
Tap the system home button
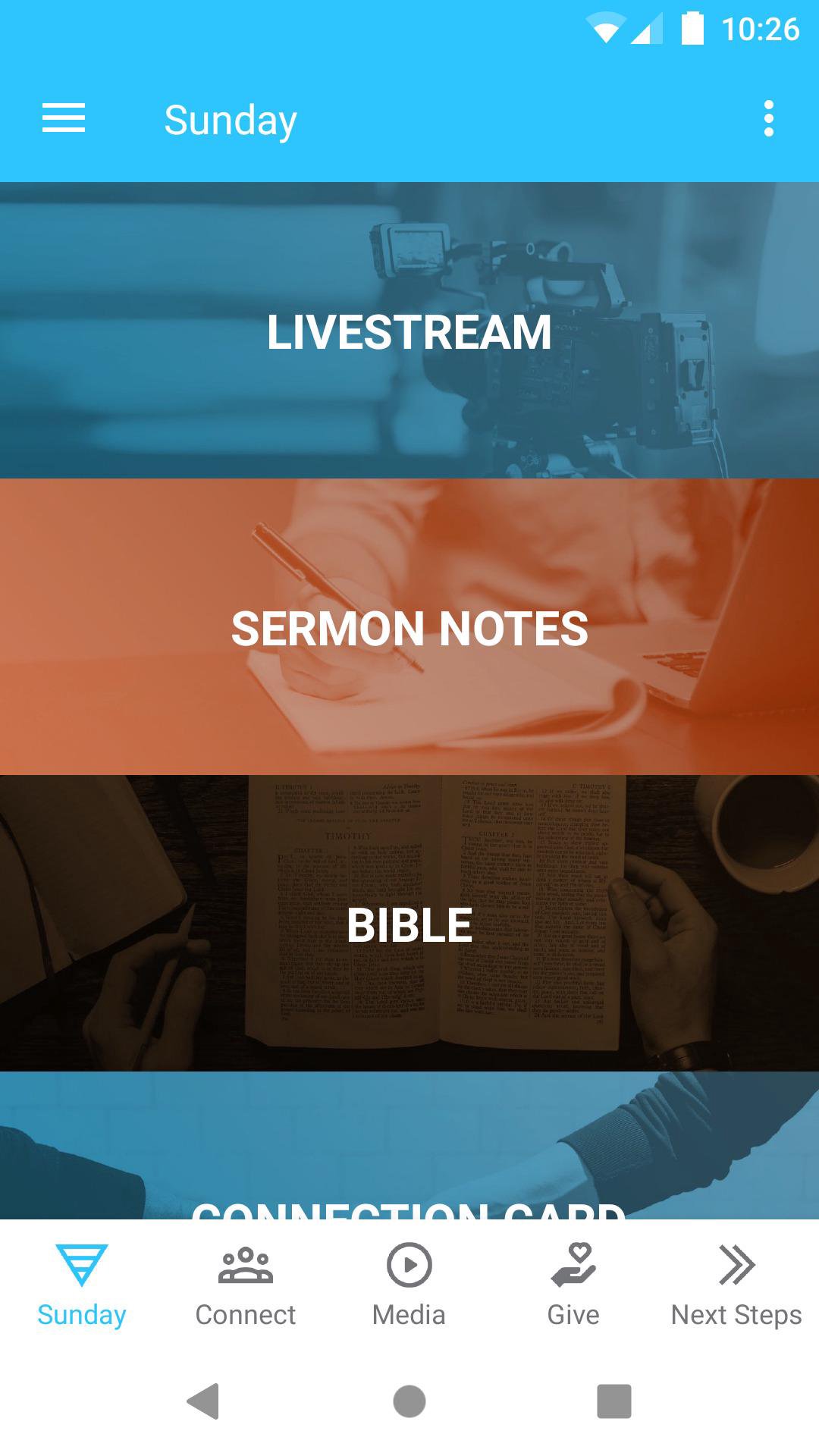(x=409, y=1401)
